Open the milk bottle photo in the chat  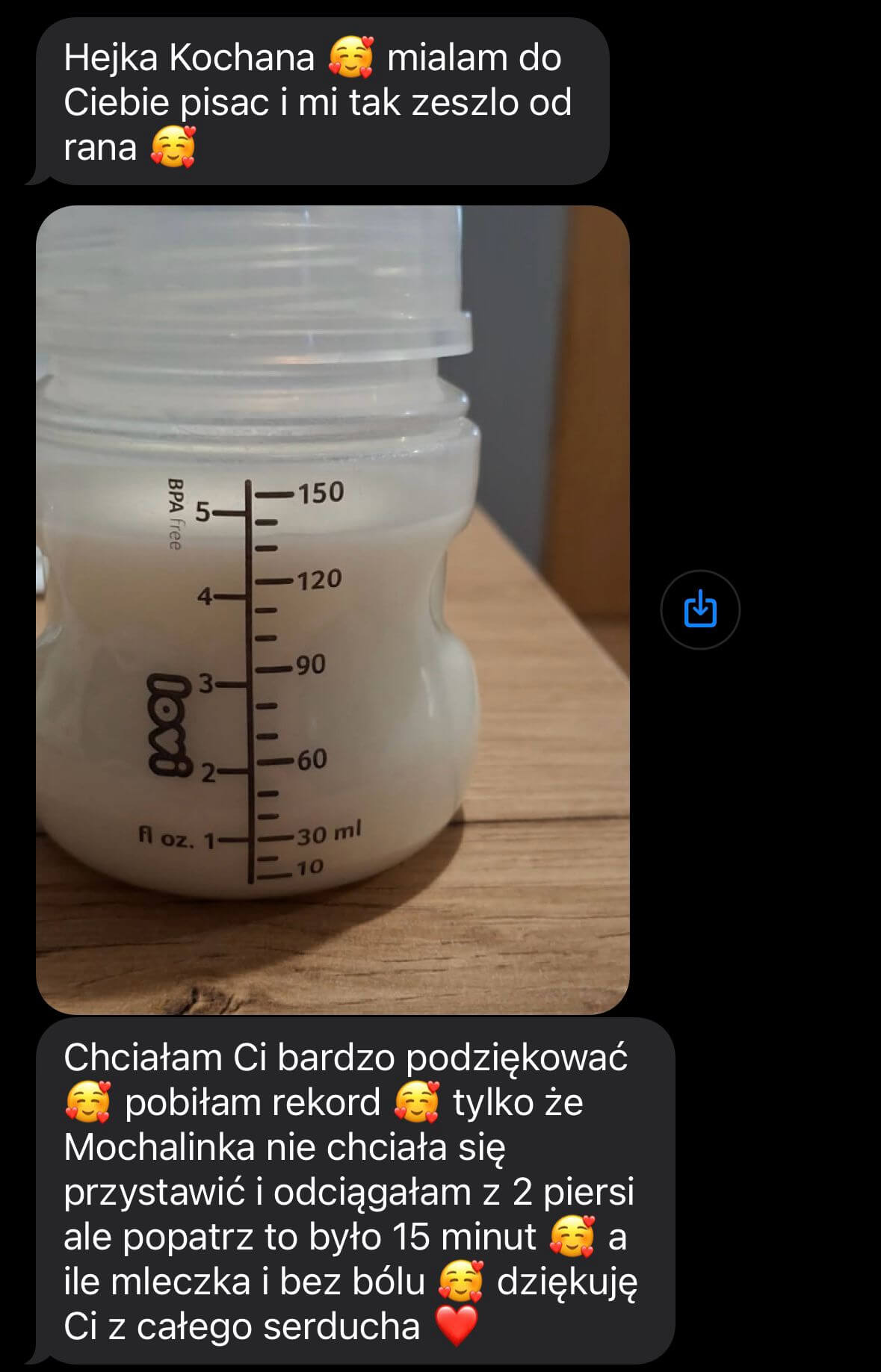pyautogui.click(x=333, y=609)
